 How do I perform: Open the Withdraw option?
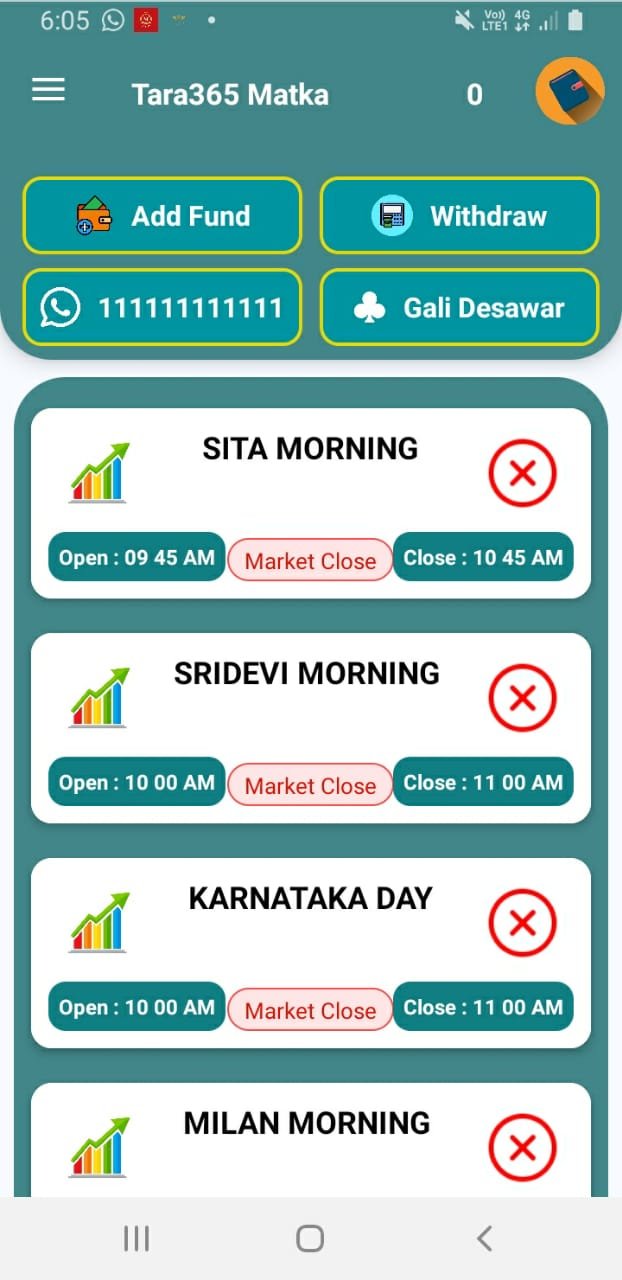coord(459,216)
